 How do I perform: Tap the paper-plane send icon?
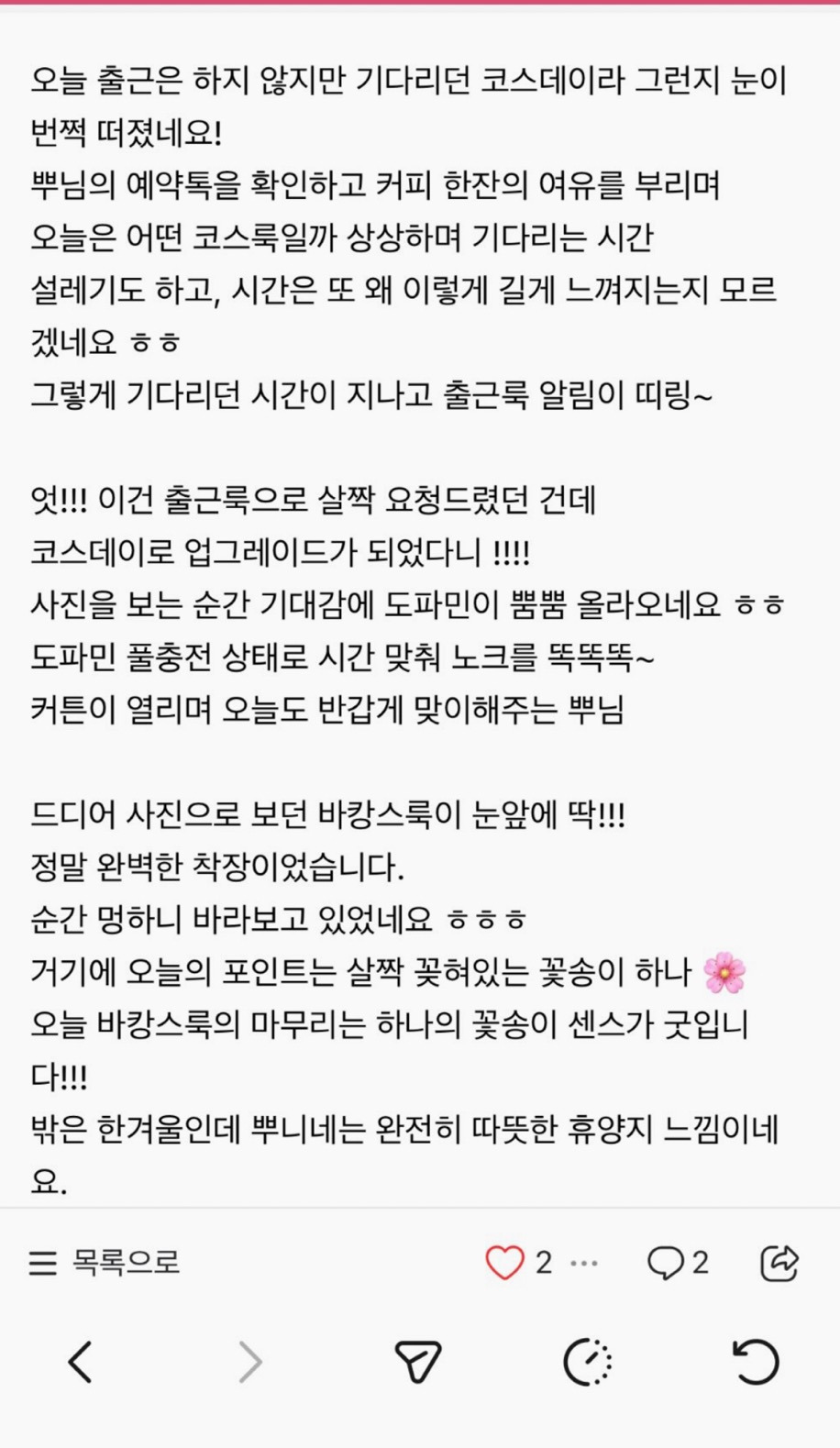point(418,1362)
